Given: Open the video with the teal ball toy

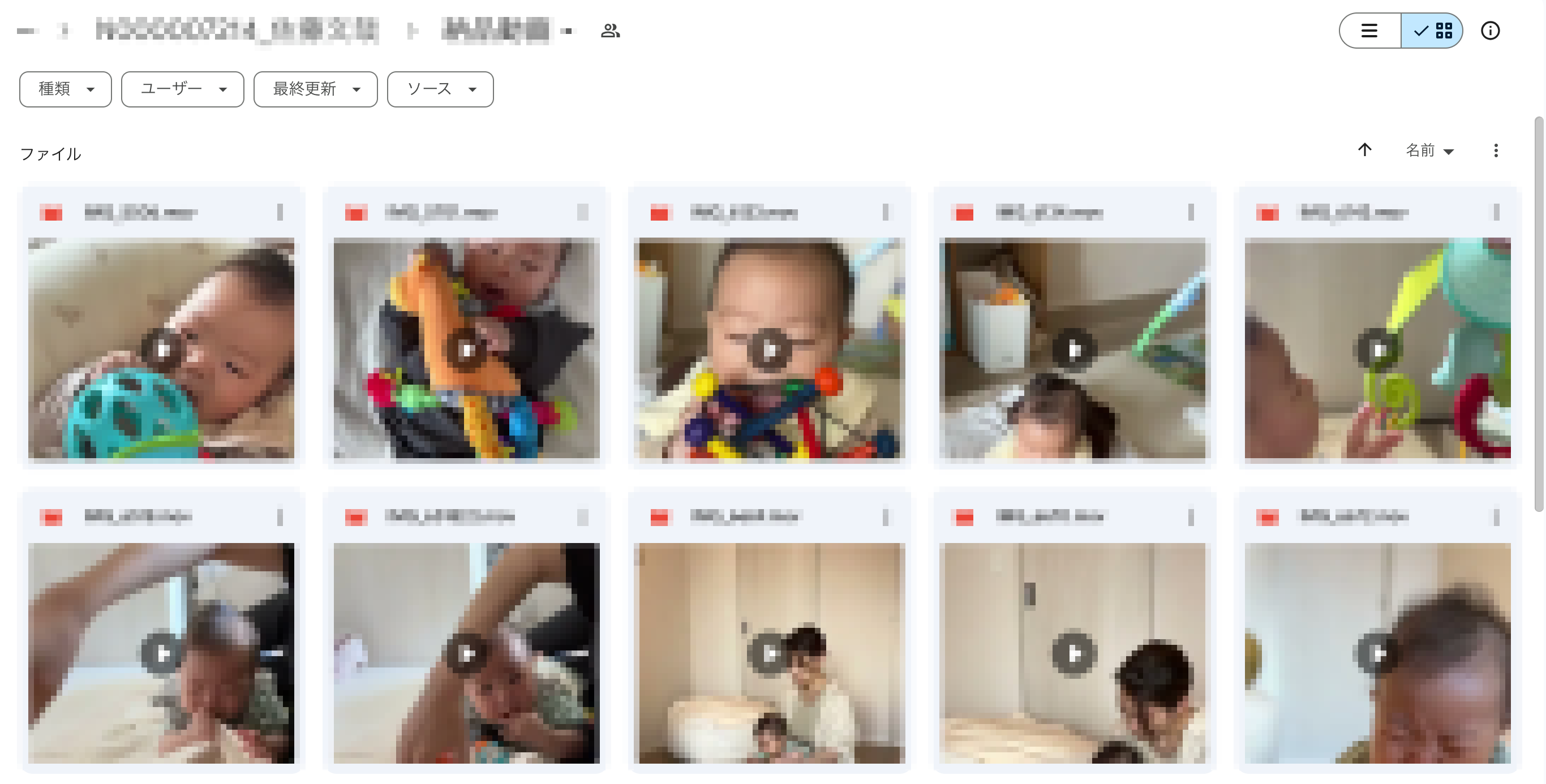Looking at the screenshot, I should [x=161, y=348].
